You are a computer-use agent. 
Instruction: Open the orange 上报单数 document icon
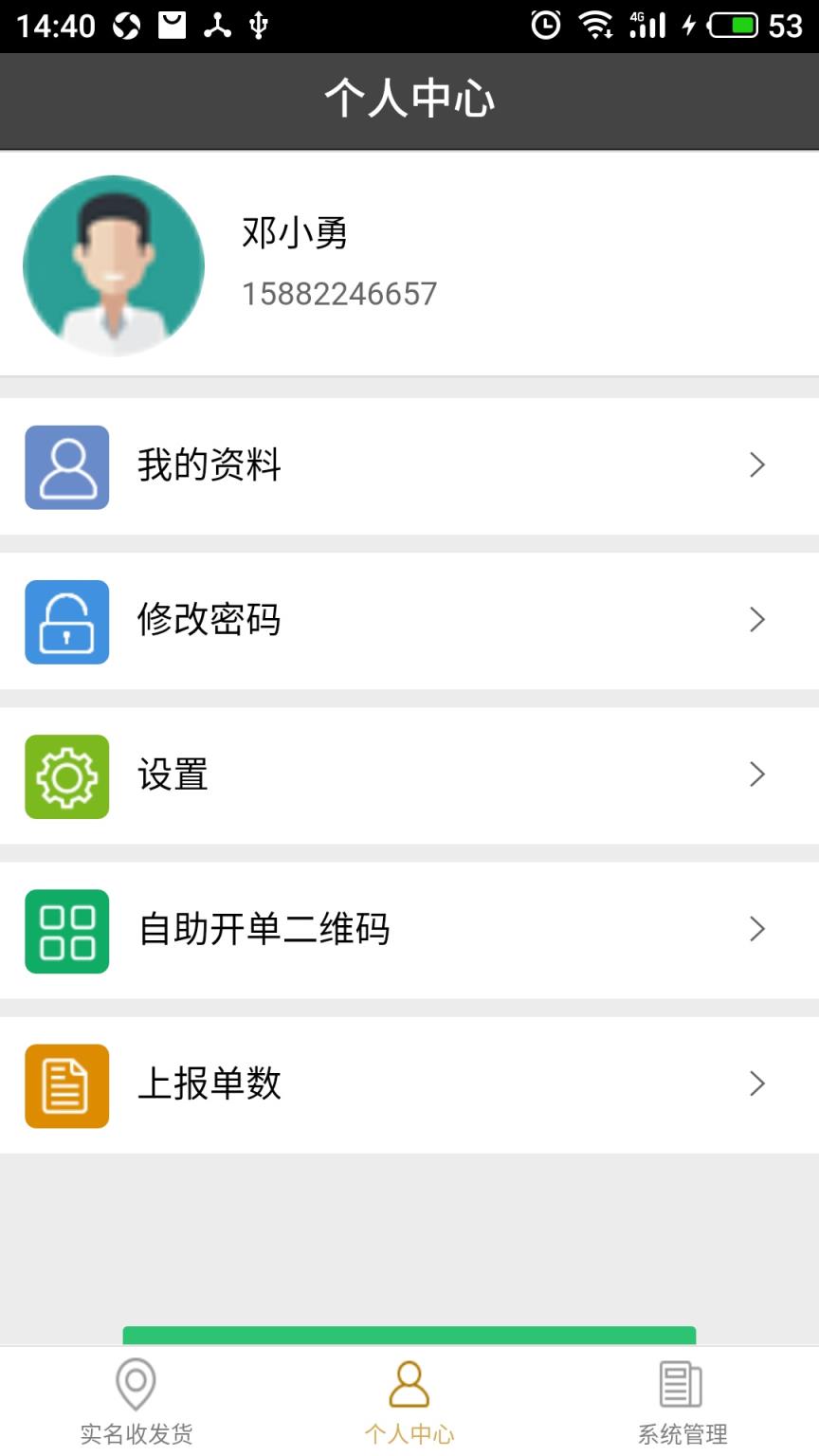pos(66,1084)
